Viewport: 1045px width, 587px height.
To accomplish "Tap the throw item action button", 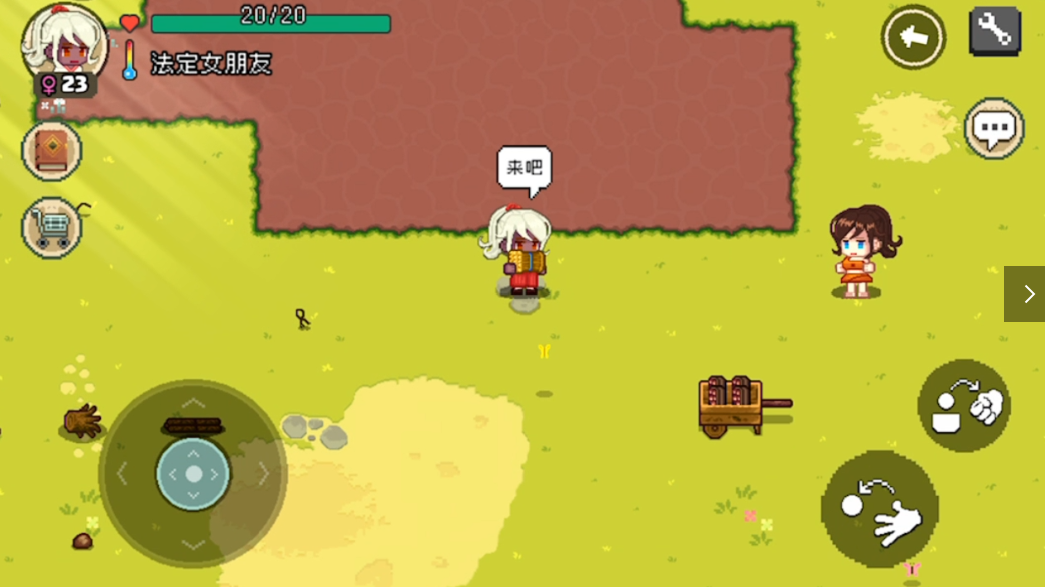I will coord(964,406).
